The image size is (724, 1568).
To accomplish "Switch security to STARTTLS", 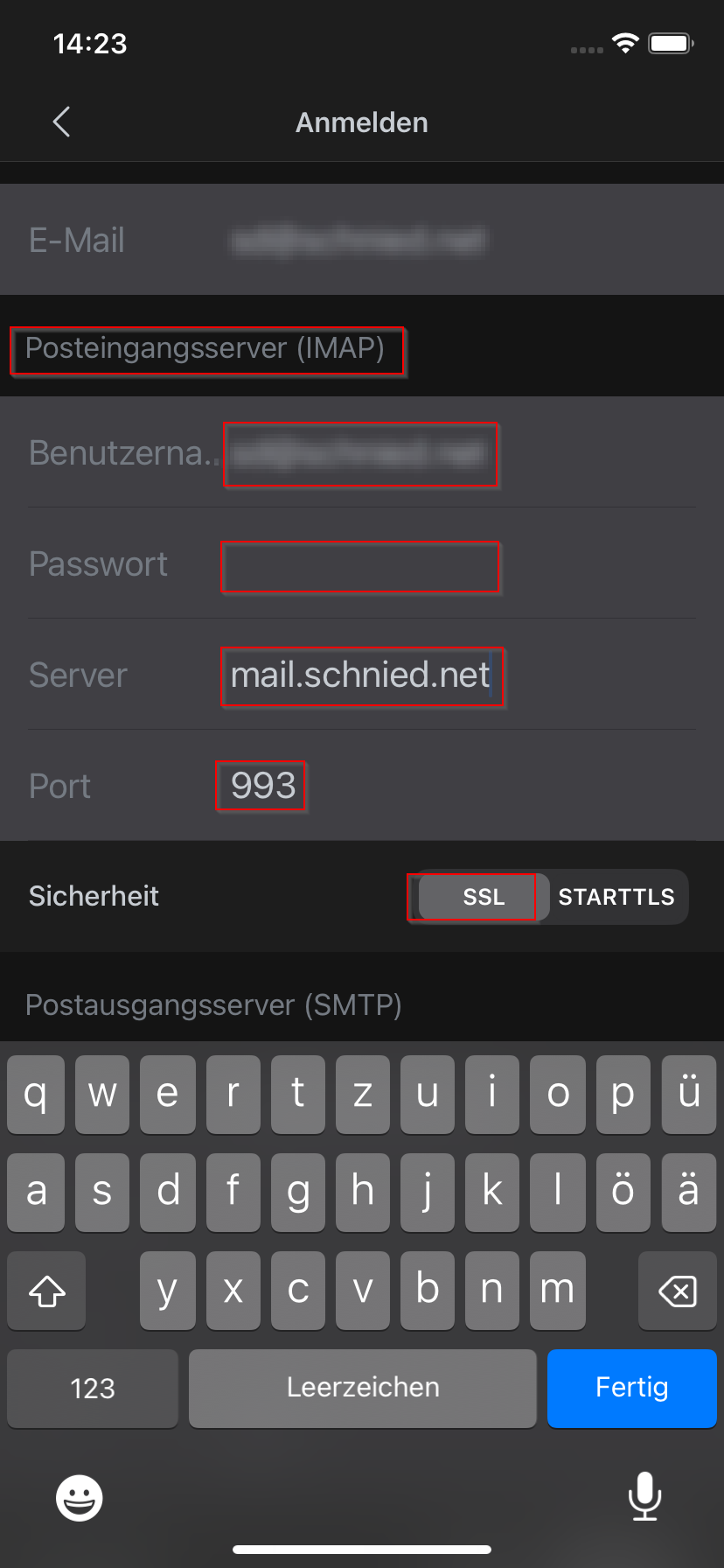I will click(617, 897).
